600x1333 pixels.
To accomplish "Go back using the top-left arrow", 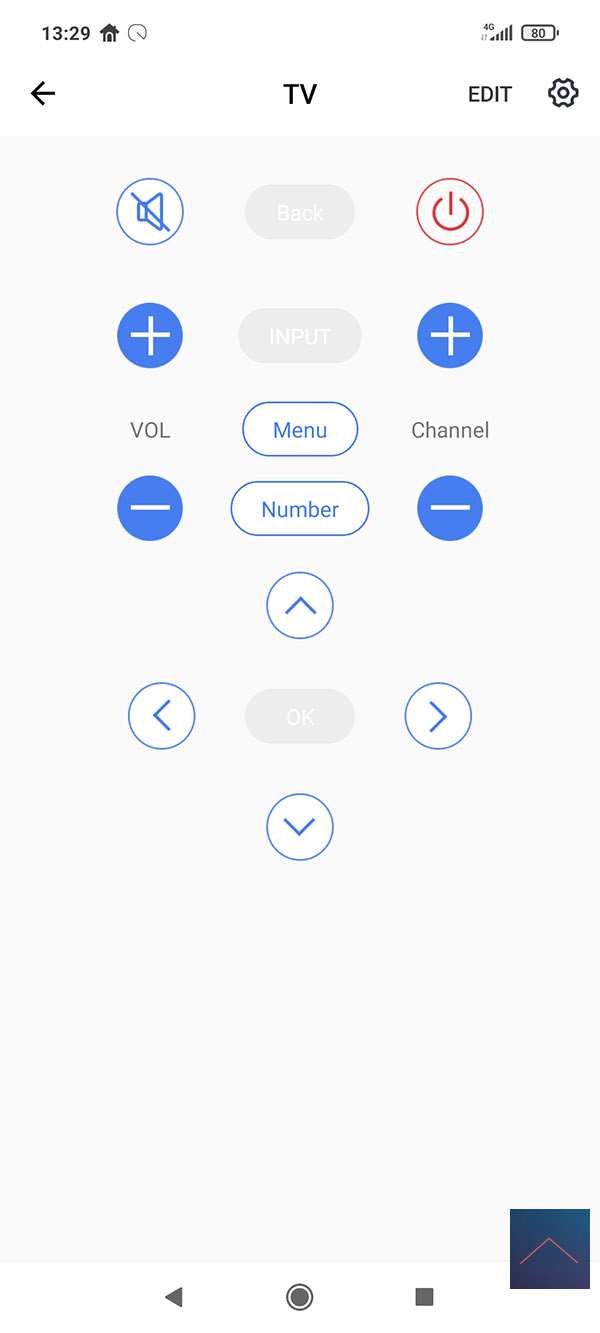I will tap(43, 94).
